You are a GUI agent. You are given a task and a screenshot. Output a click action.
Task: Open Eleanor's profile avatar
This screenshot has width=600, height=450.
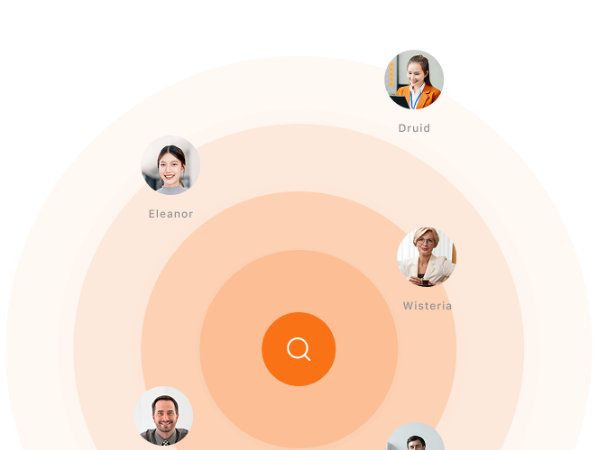tap(170, 165)
